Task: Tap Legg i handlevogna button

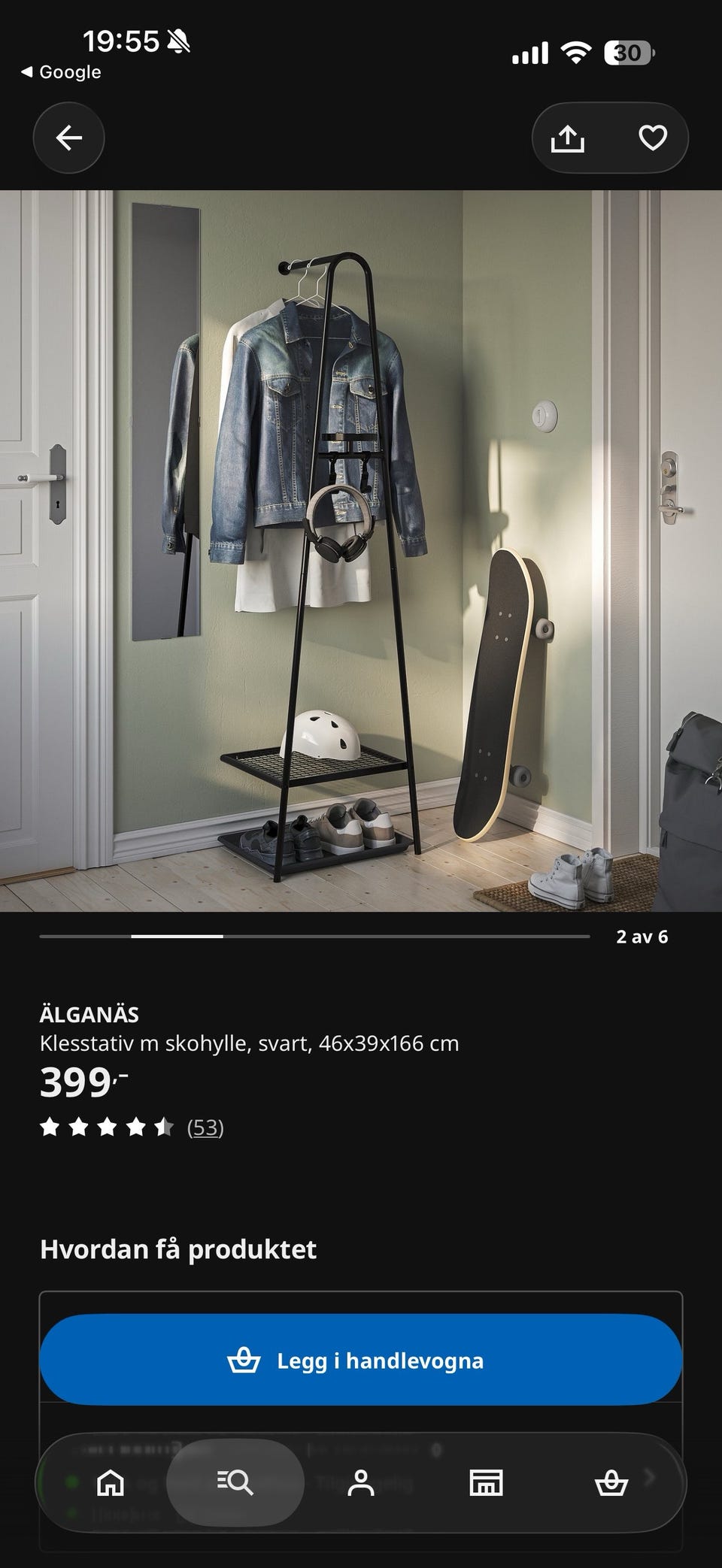Action: [361, 1360]
